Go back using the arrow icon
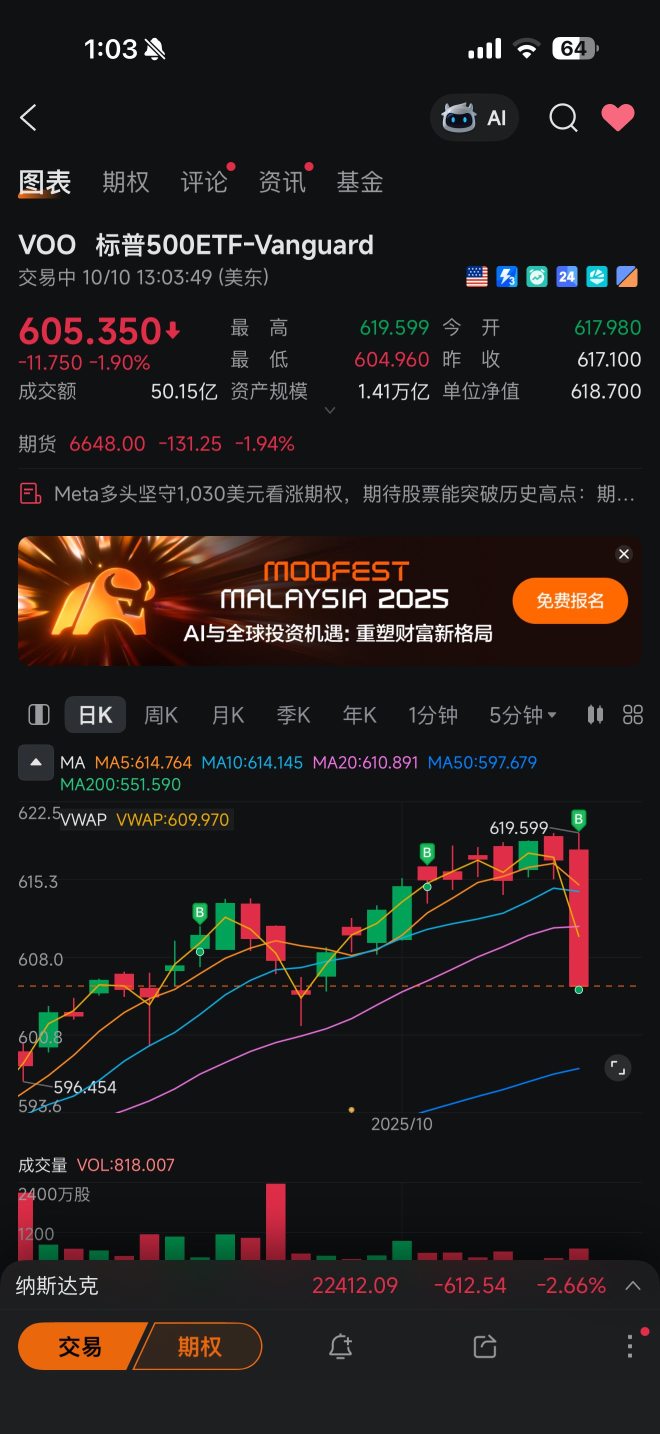The height and width of the screenshot is (1434, 660). click(28, 118)
